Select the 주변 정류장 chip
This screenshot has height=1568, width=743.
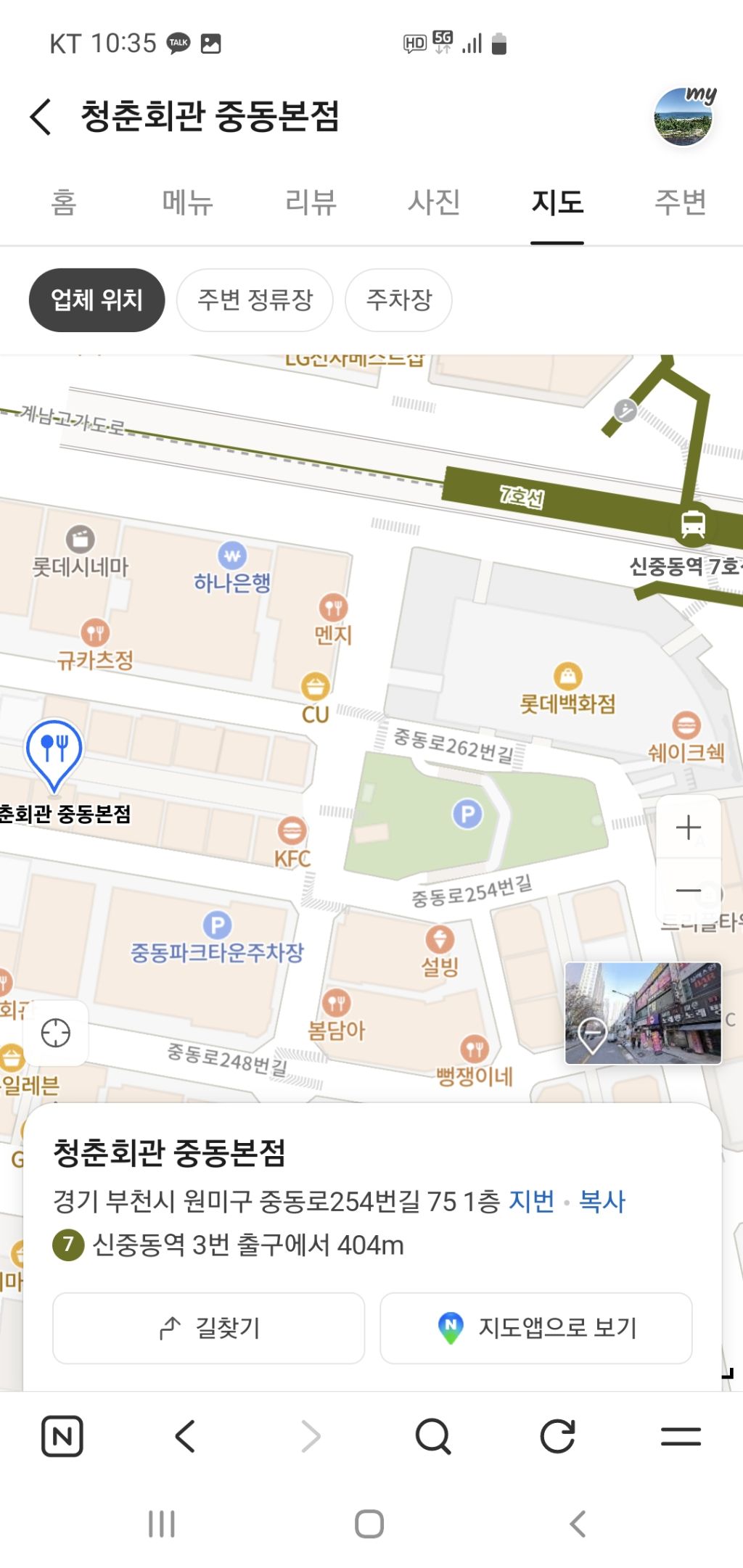pyautogui.click(x=255, y=300)
